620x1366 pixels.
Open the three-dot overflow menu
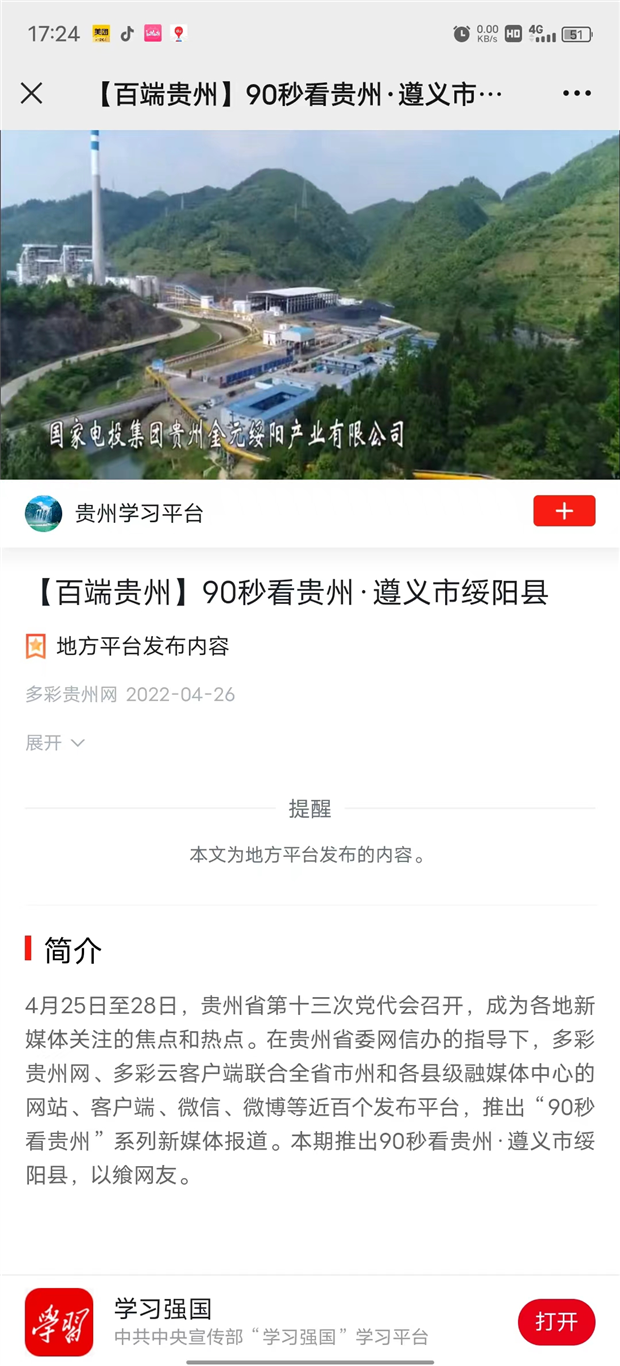(577, 94)
